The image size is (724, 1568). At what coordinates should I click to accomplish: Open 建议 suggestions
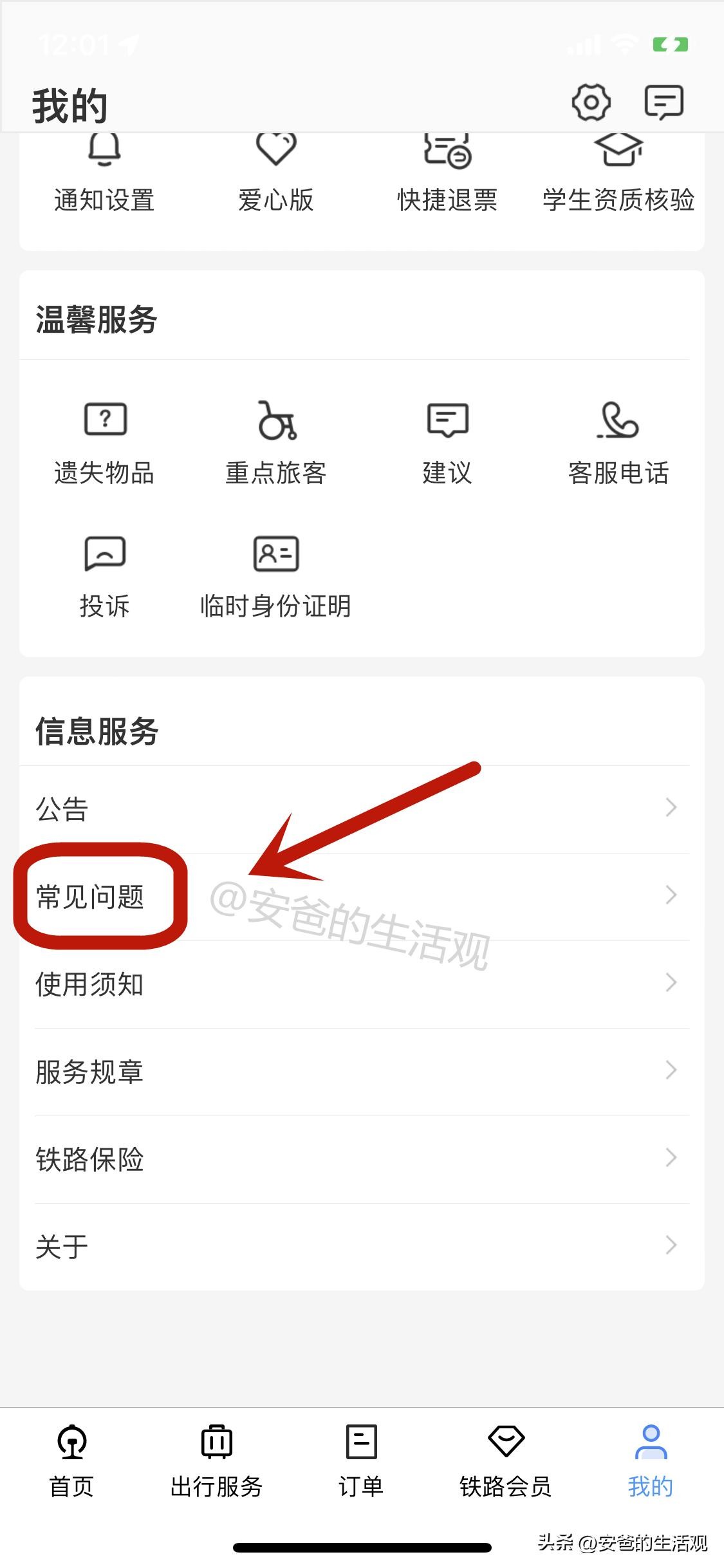point(447,443)
